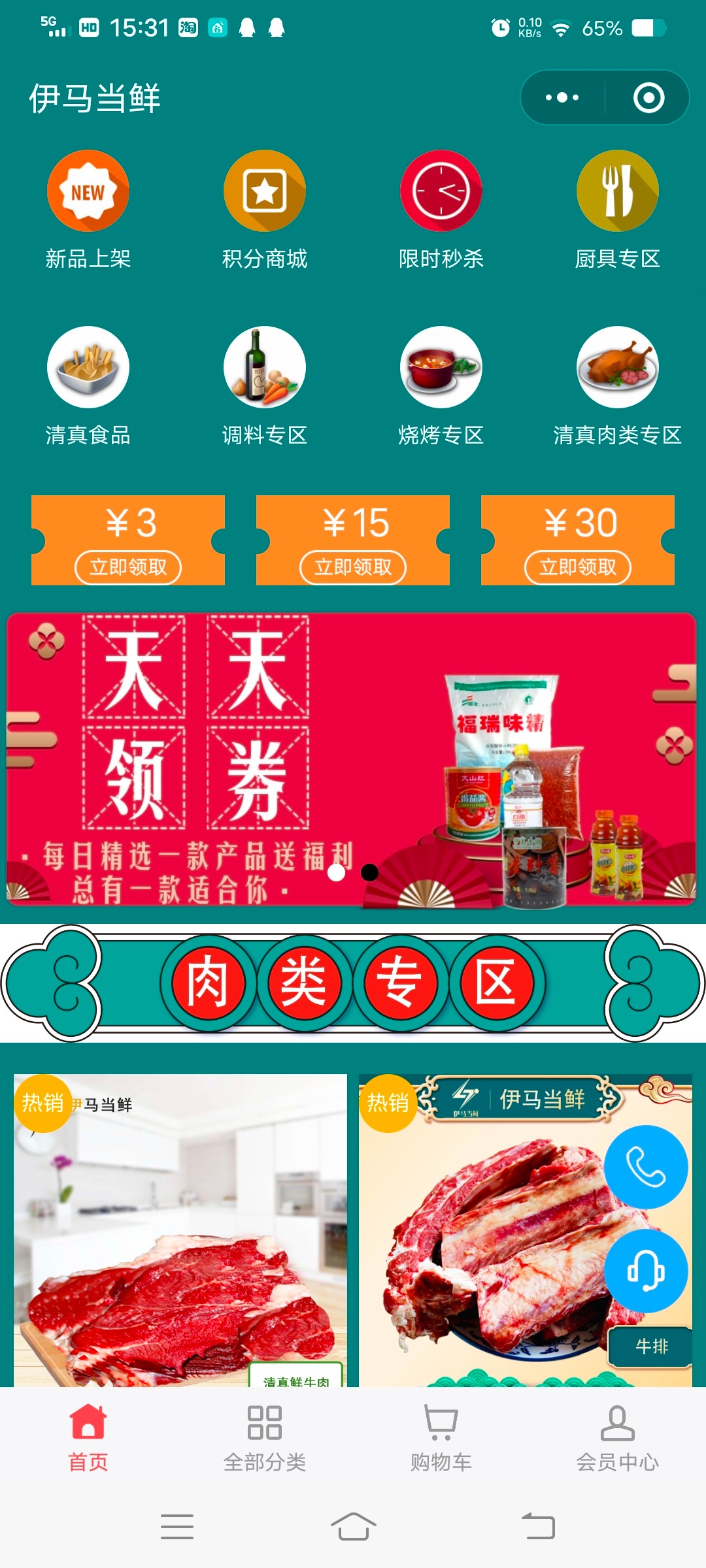The width and height of the screenshot is (706, 1568).
Task: Browse 清真肉类专区 halal meat zone
Action: click(x=618, y=387)
